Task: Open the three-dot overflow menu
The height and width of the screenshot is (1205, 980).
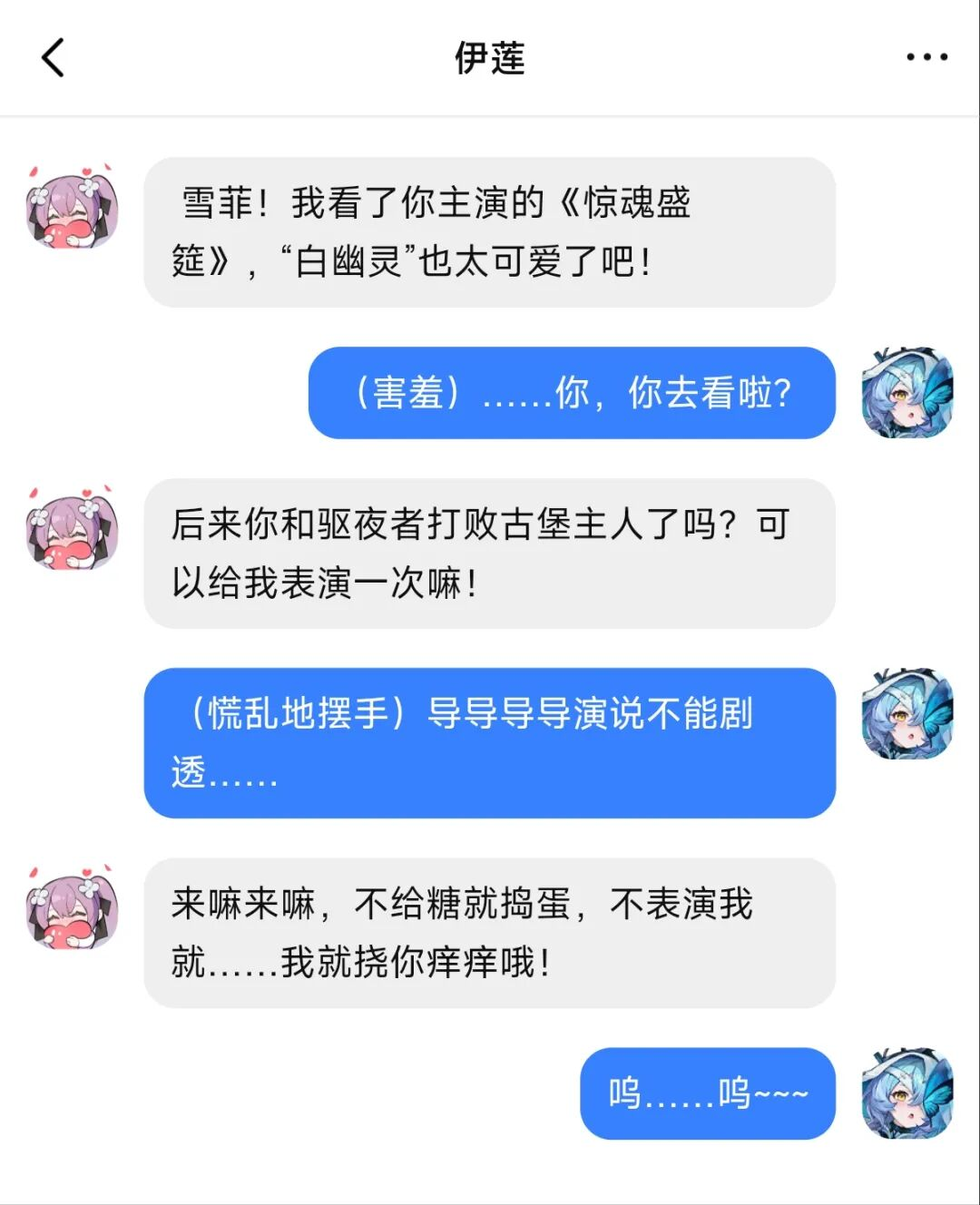Action: [926, 57]
